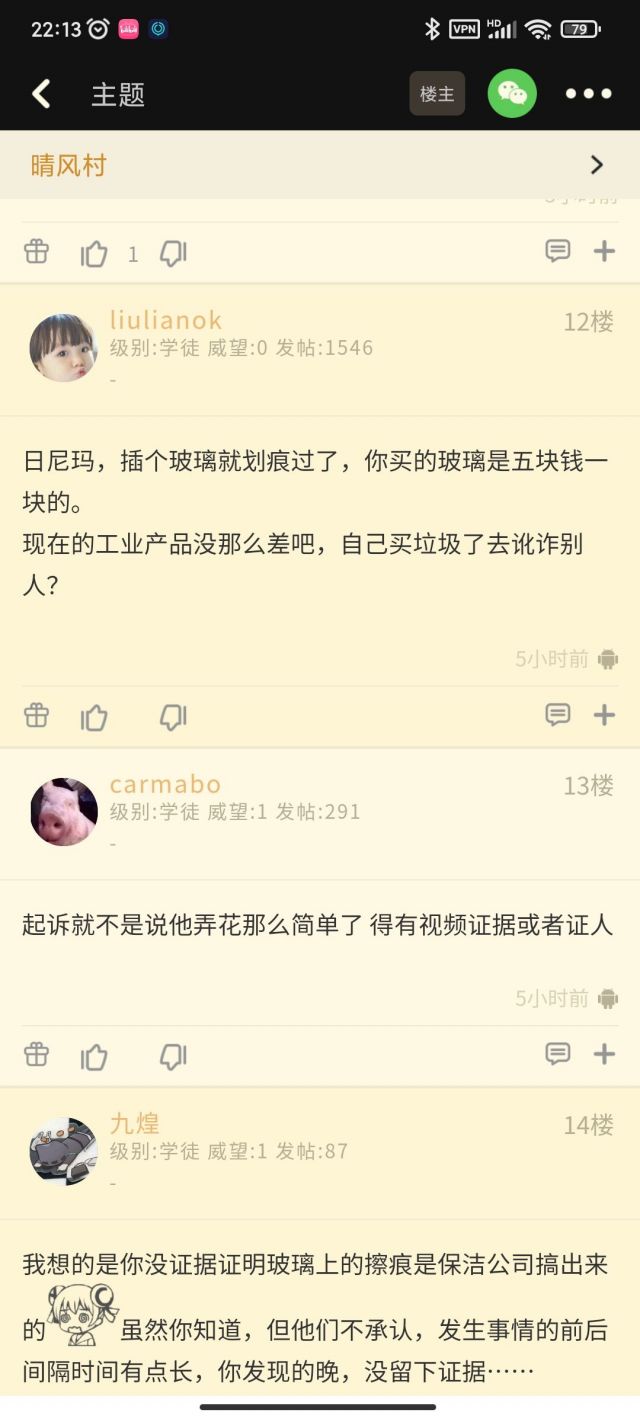Downvote carmabo's 13楼 reply
Screen dimensions: 640x1422
tap(173, 1056)
